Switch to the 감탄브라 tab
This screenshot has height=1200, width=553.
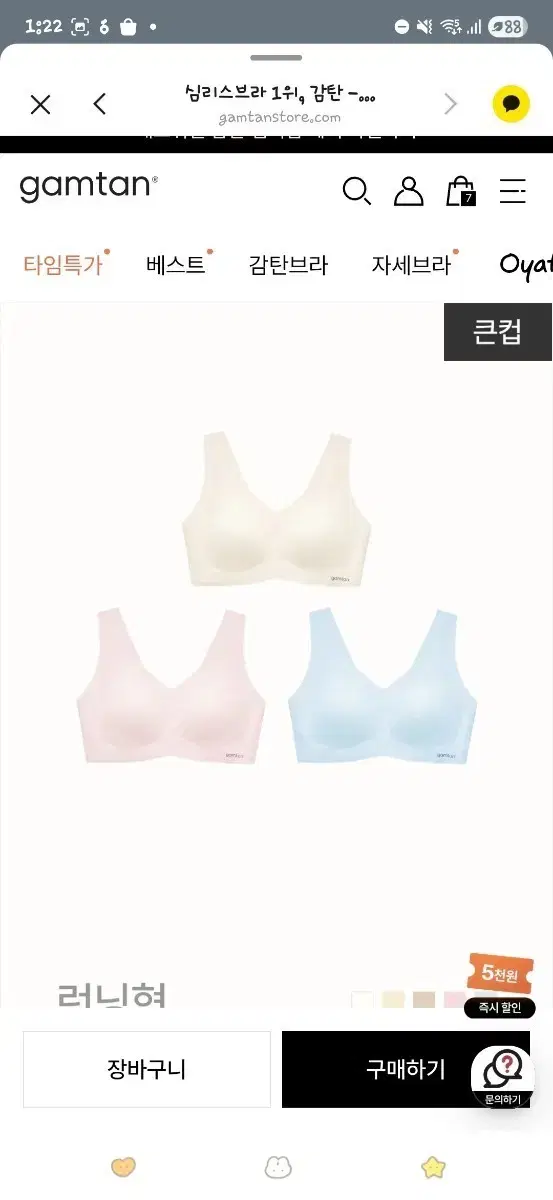pyautogui.click(x=288, y=265)
